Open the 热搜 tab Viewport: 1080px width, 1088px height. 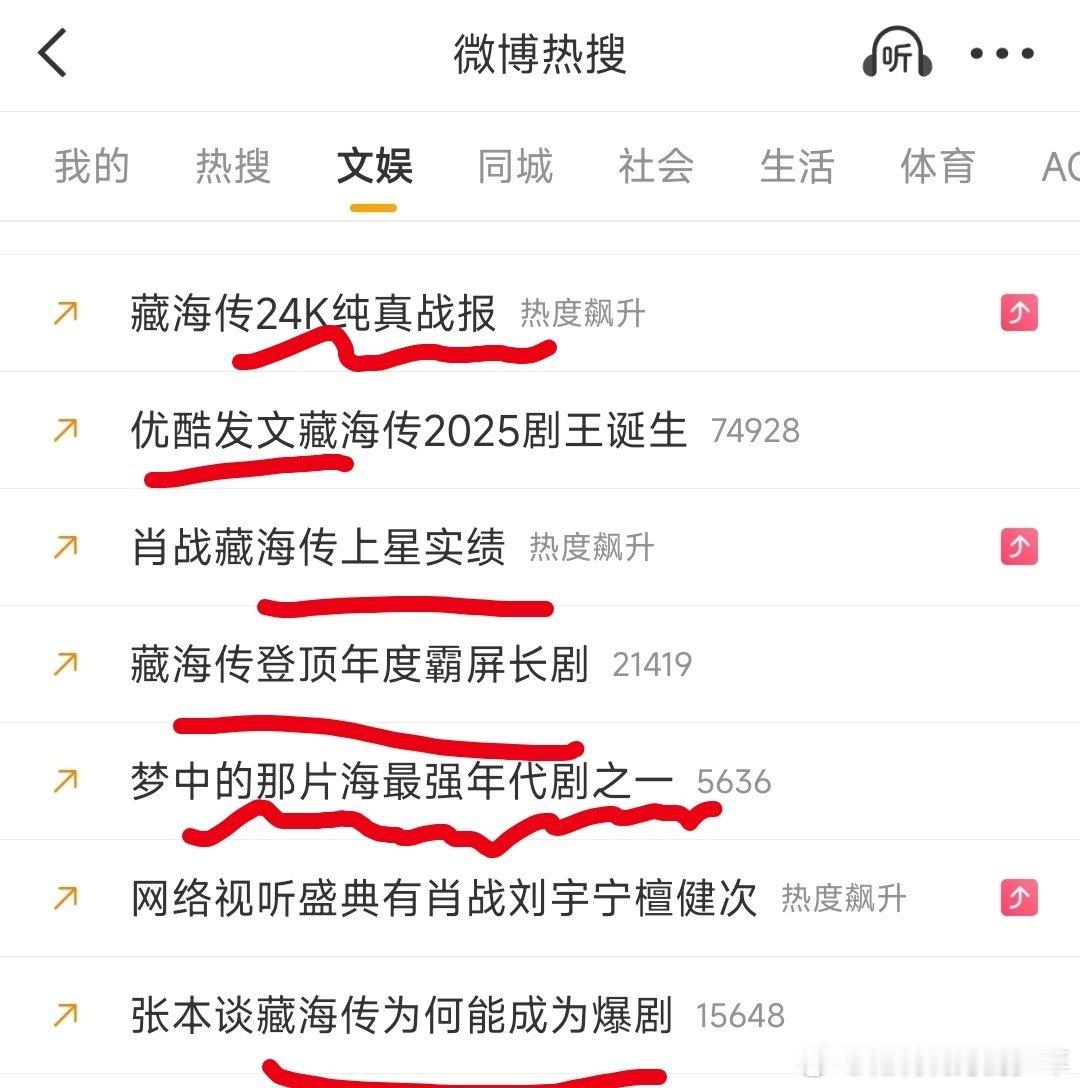click(232, 167)
